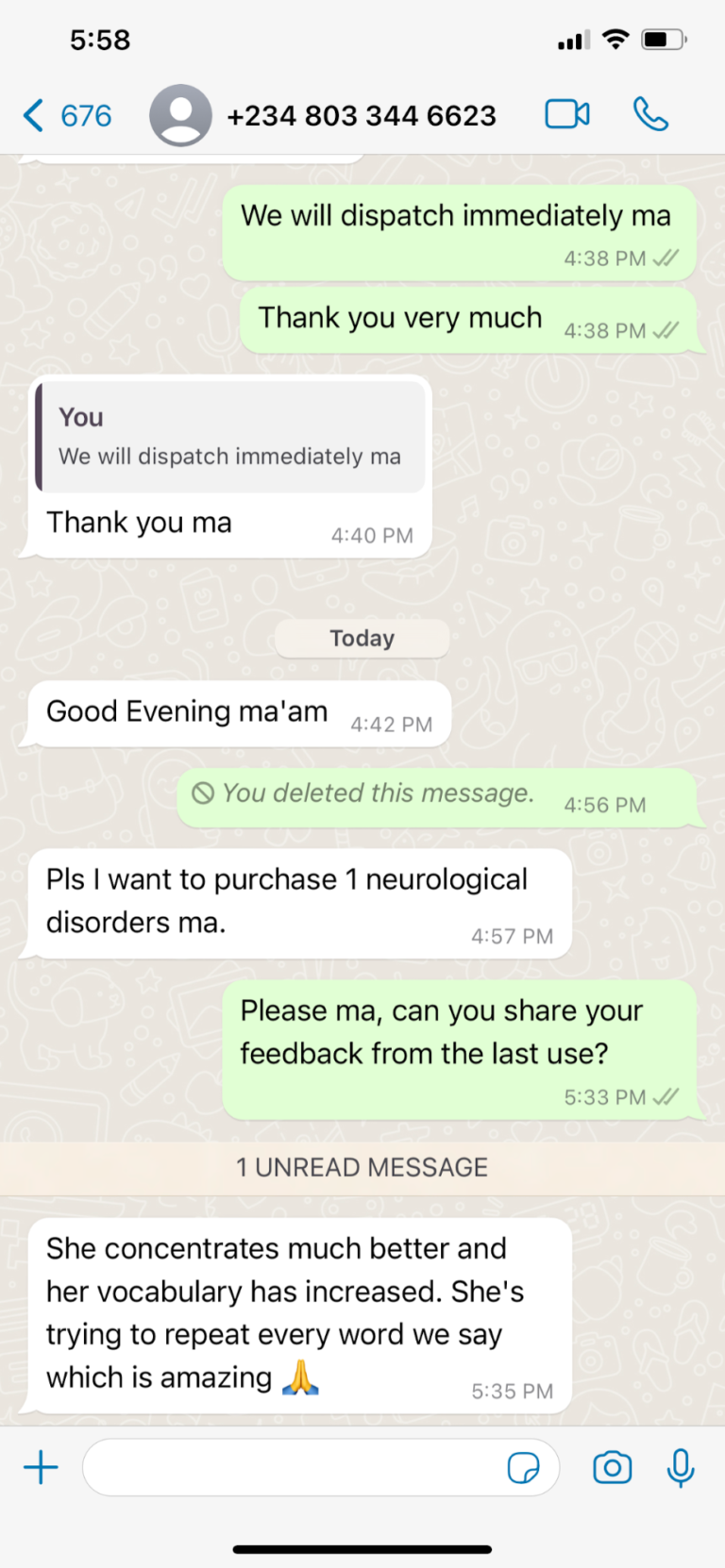Go back to the chats list
This screenshot has width=725, height=1568.
tap(66, 116)
